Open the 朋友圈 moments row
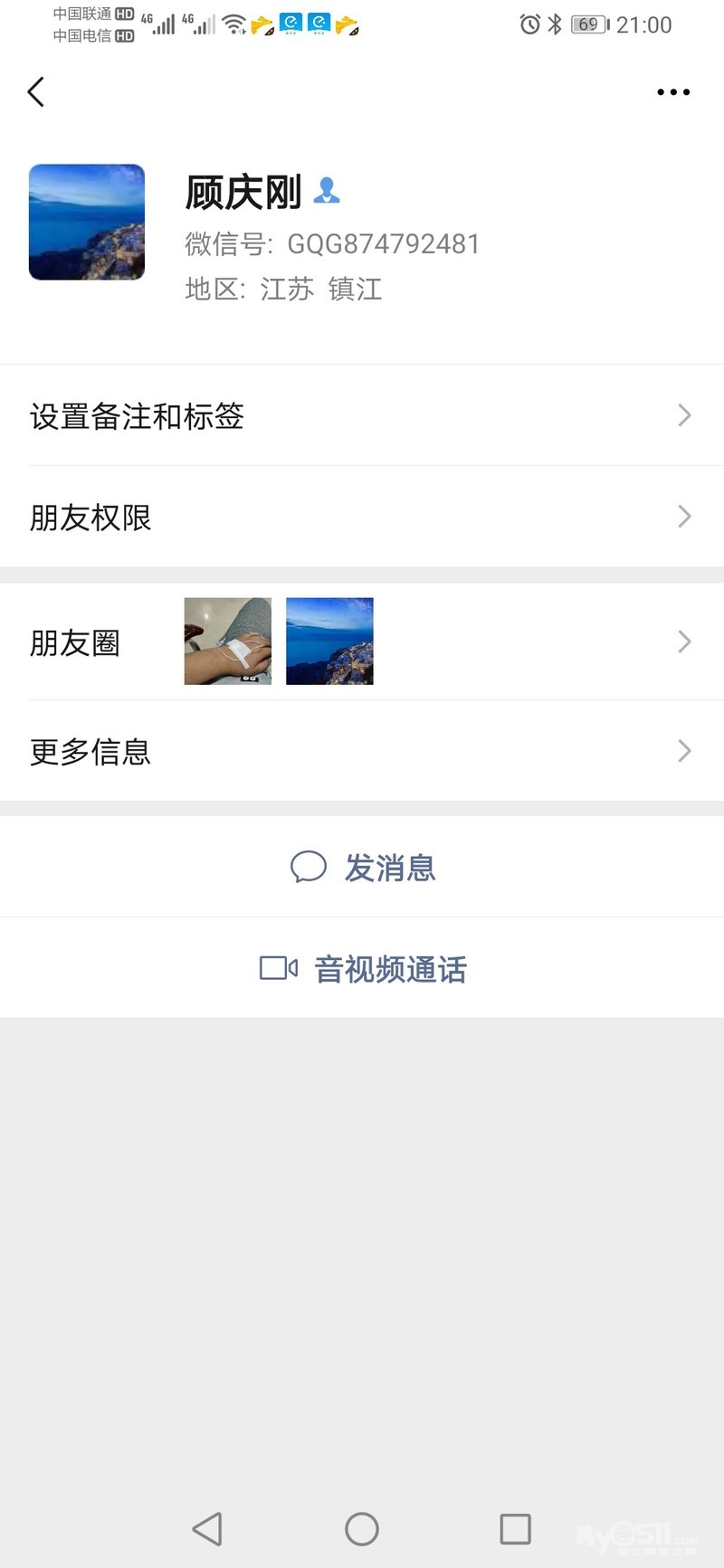Image resolution: width=724 pixels, height=1568 pixels. pyautogui.click(x=362, y=642)
